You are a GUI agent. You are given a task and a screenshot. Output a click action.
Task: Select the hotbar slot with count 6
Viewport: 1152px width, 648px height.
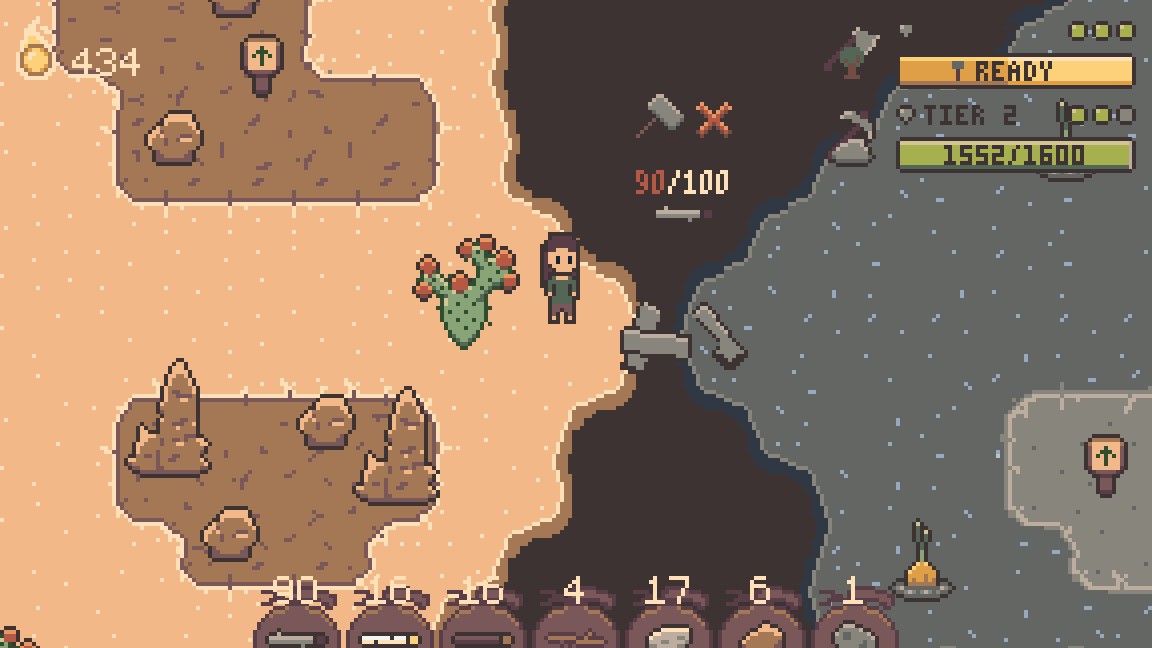(760, 630)
